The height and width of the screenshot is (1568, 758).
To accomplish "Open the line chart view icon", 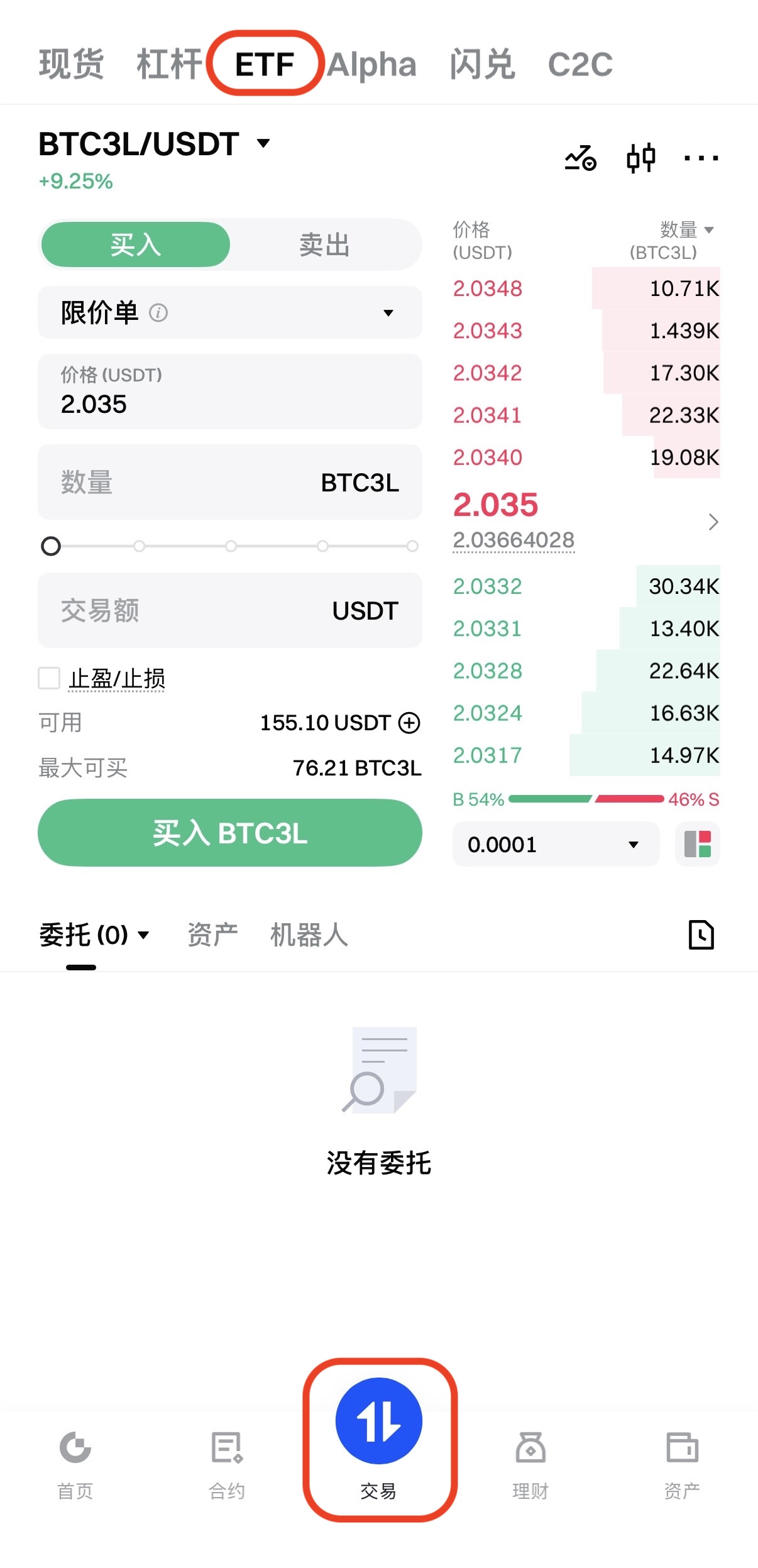I will point(579,158).
